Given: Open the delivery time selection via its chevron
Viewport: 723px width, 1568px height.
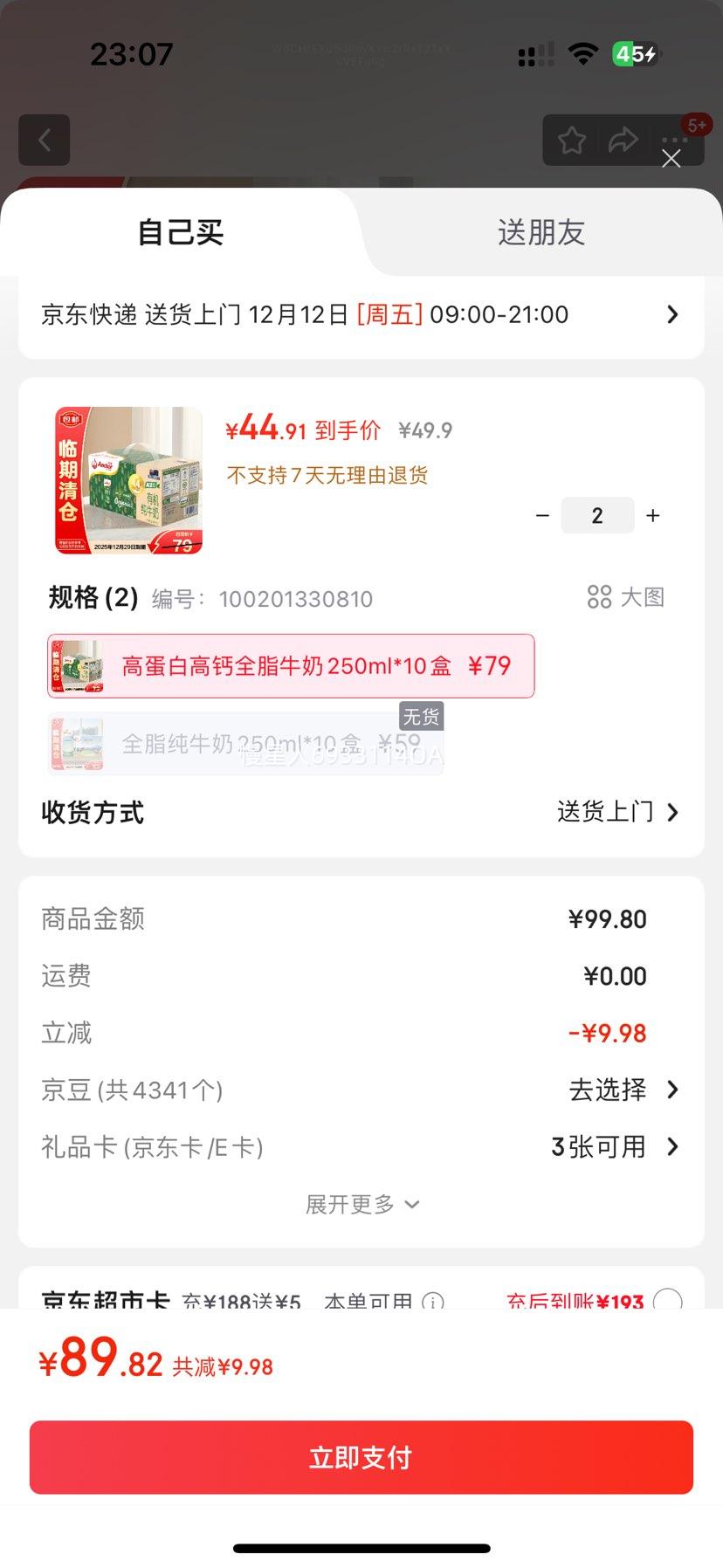Looking at the screenshot, I should [x=671, y=314].
